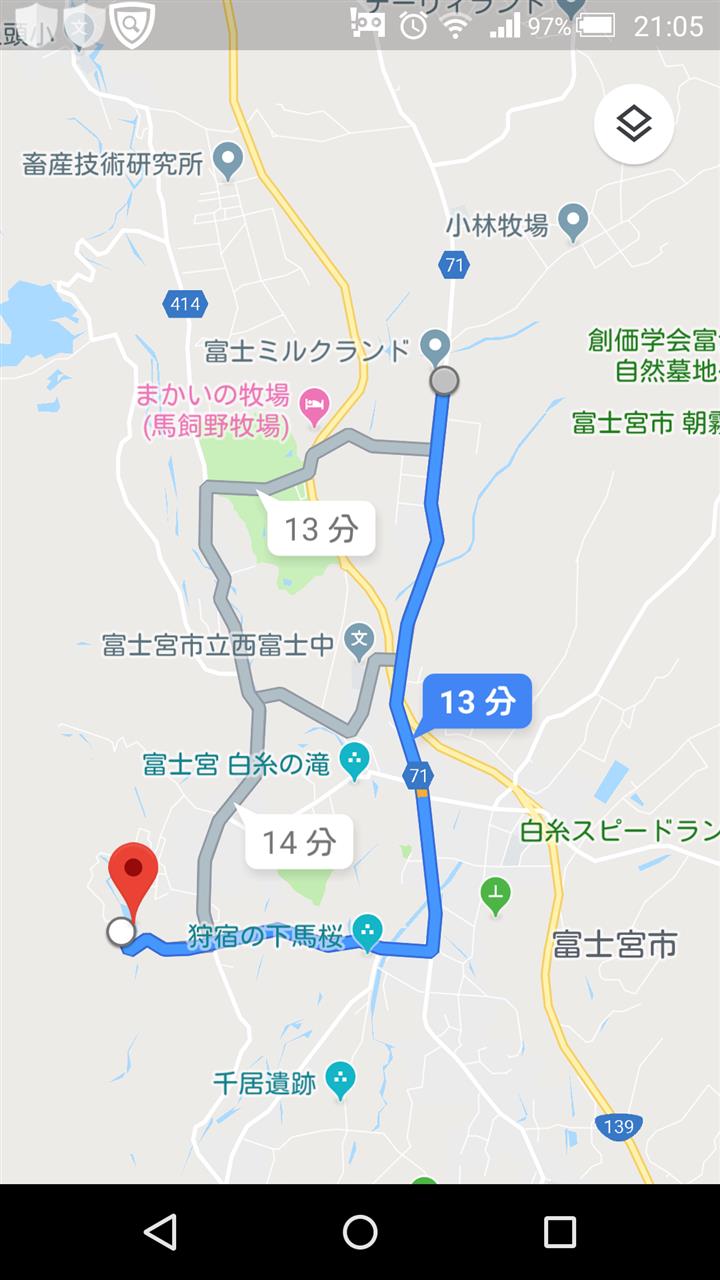This screenshot has height=1280, width=720.
Task: Select the gray 13 分 alternate route
Action: click(321, 528)
